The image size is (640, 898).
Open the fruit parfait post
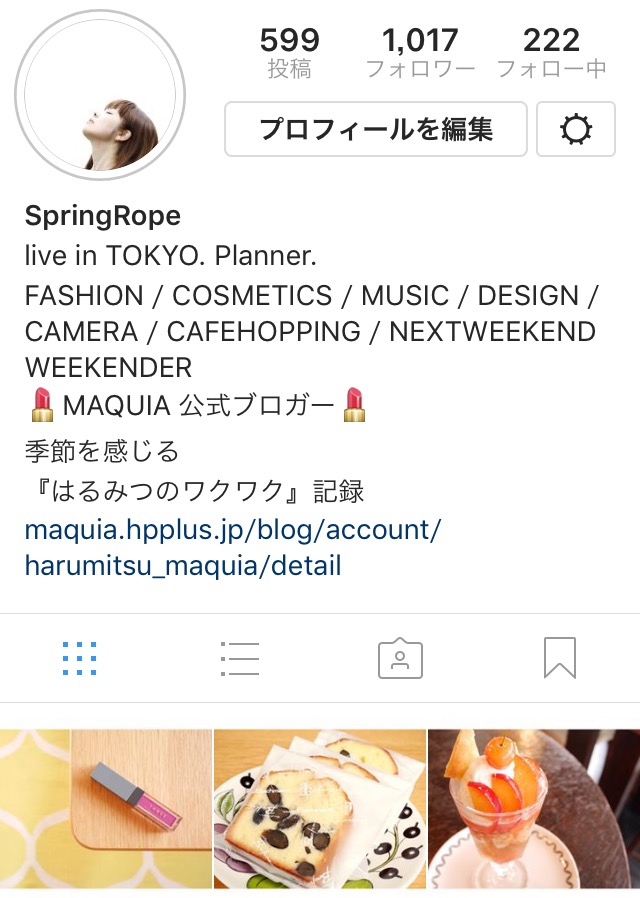pos(534,808)
